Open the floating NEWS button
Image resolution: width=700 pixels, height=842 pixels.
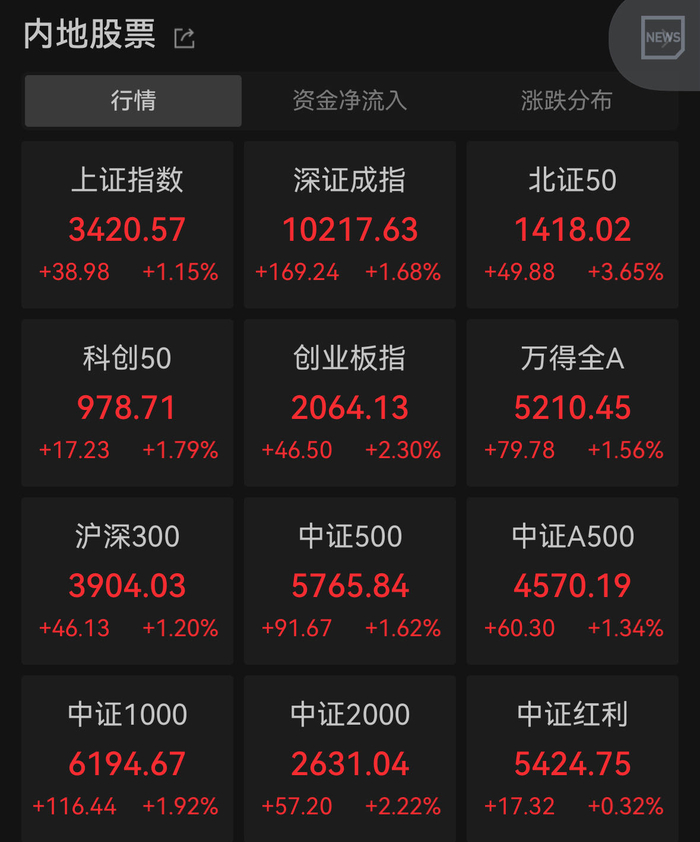[x=662, y=38]
